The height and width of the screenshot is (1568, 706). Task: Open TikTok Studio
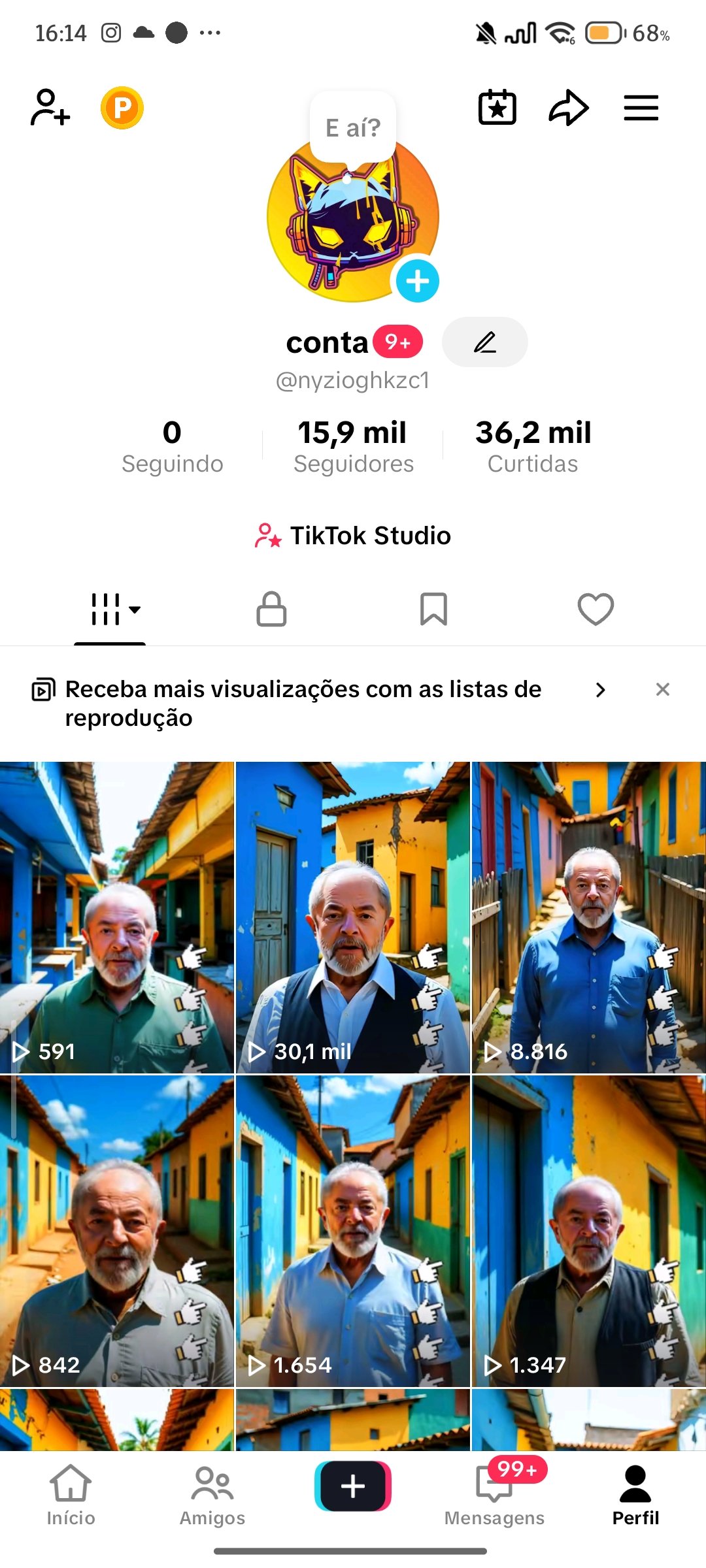[x=353, y=536]
